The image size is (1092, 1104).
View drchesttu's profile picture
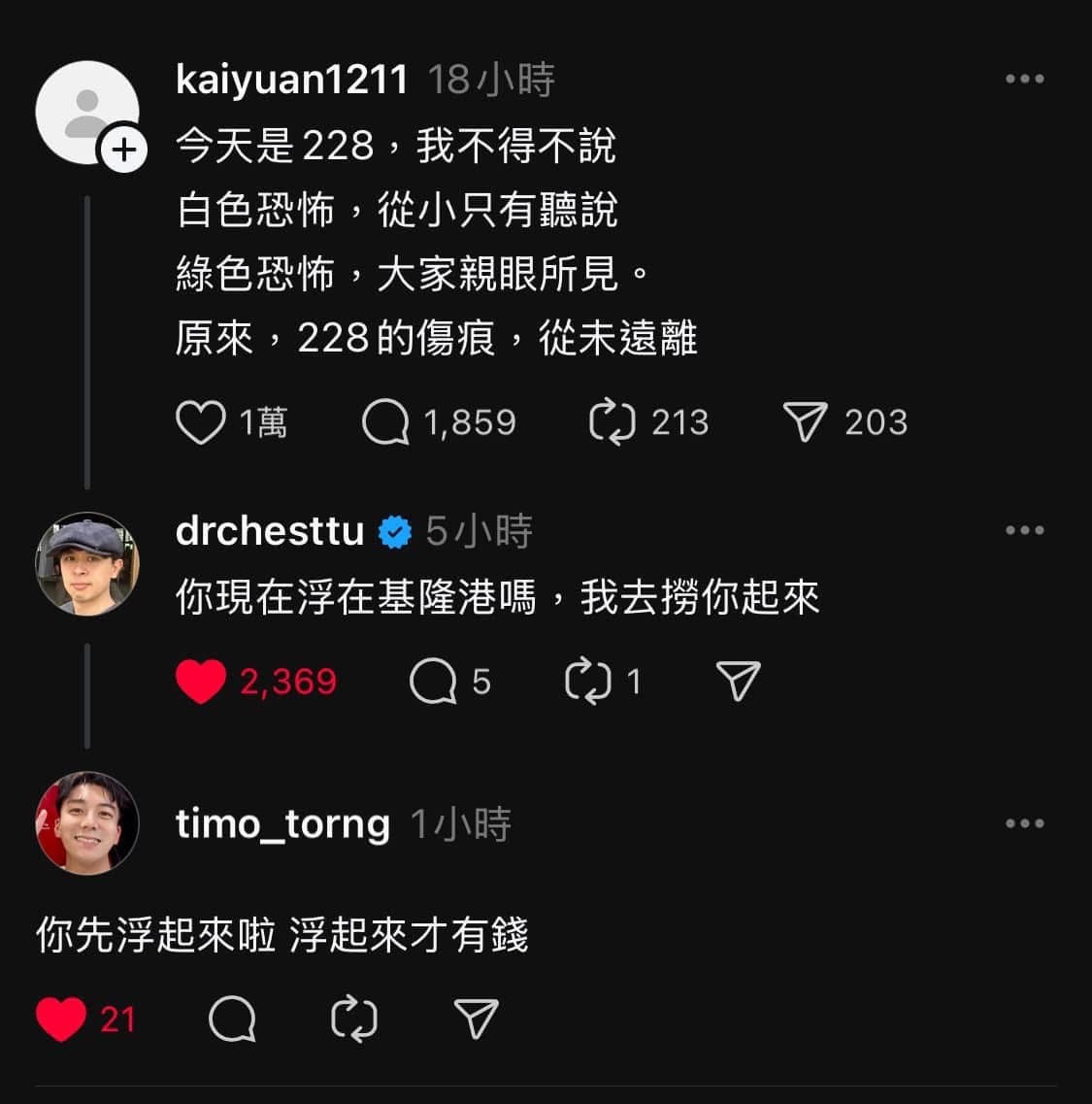(x=87, y=563)
